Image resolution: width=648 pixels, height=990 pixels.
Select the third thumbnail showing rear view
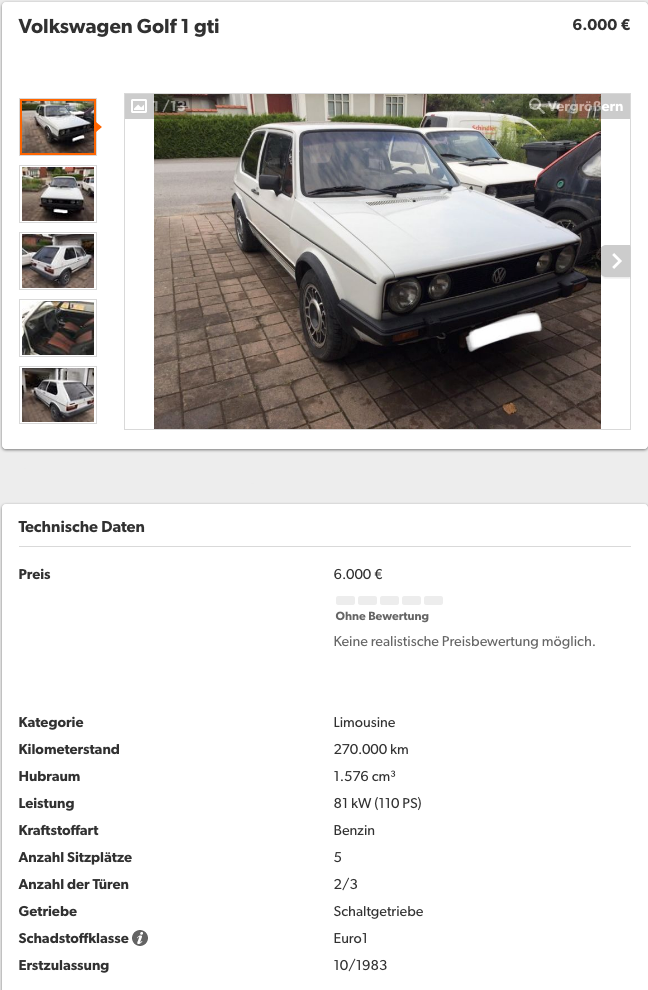58,261
